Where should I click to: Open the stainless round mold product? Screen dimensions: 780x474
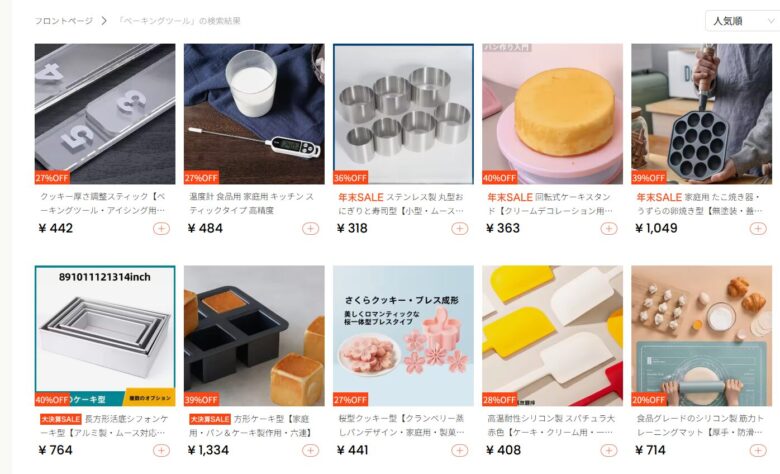(403, 113)
